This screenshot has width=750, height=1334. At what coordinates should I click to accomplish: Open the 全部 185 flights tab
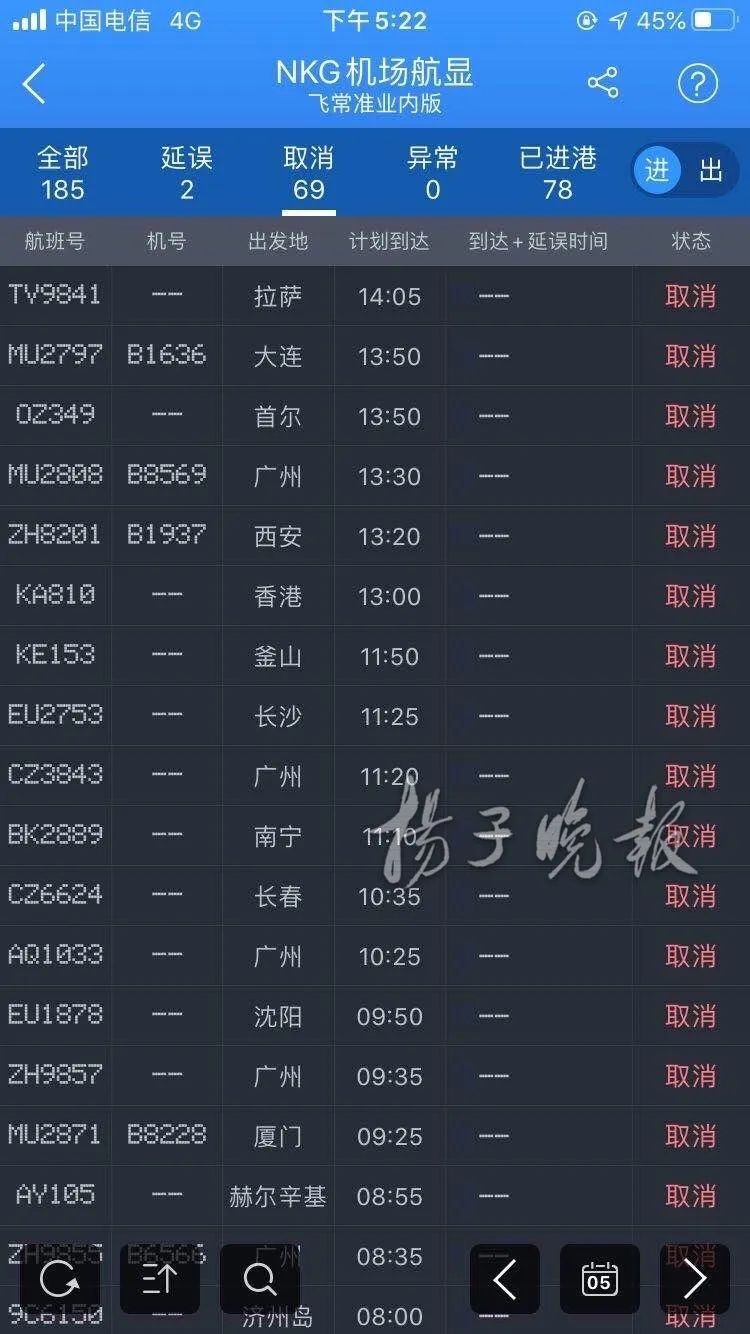(x=62, y=171)
